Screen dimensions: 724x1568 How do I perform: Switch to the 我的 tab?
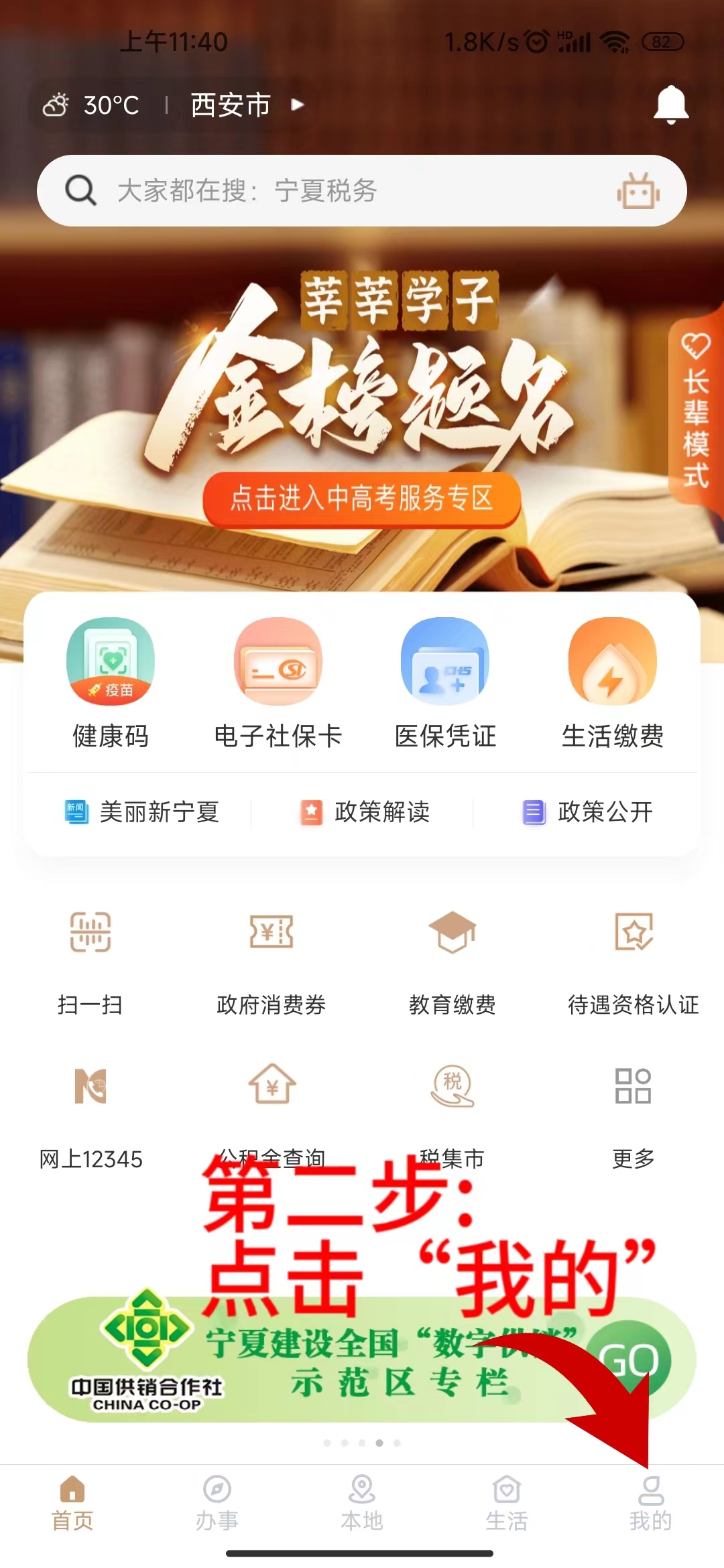point(650,1504)
